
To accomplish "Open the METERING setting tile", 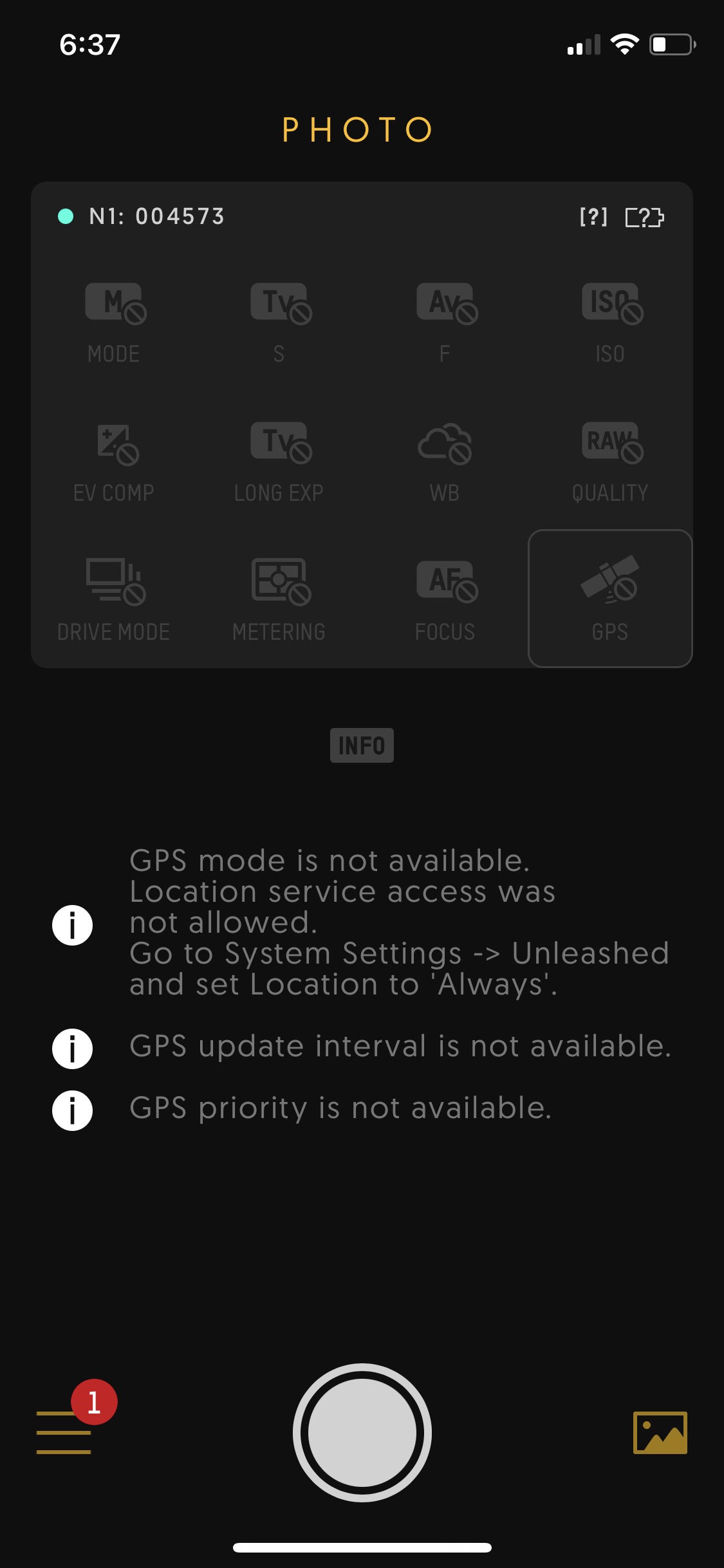I will click(279, 599).
